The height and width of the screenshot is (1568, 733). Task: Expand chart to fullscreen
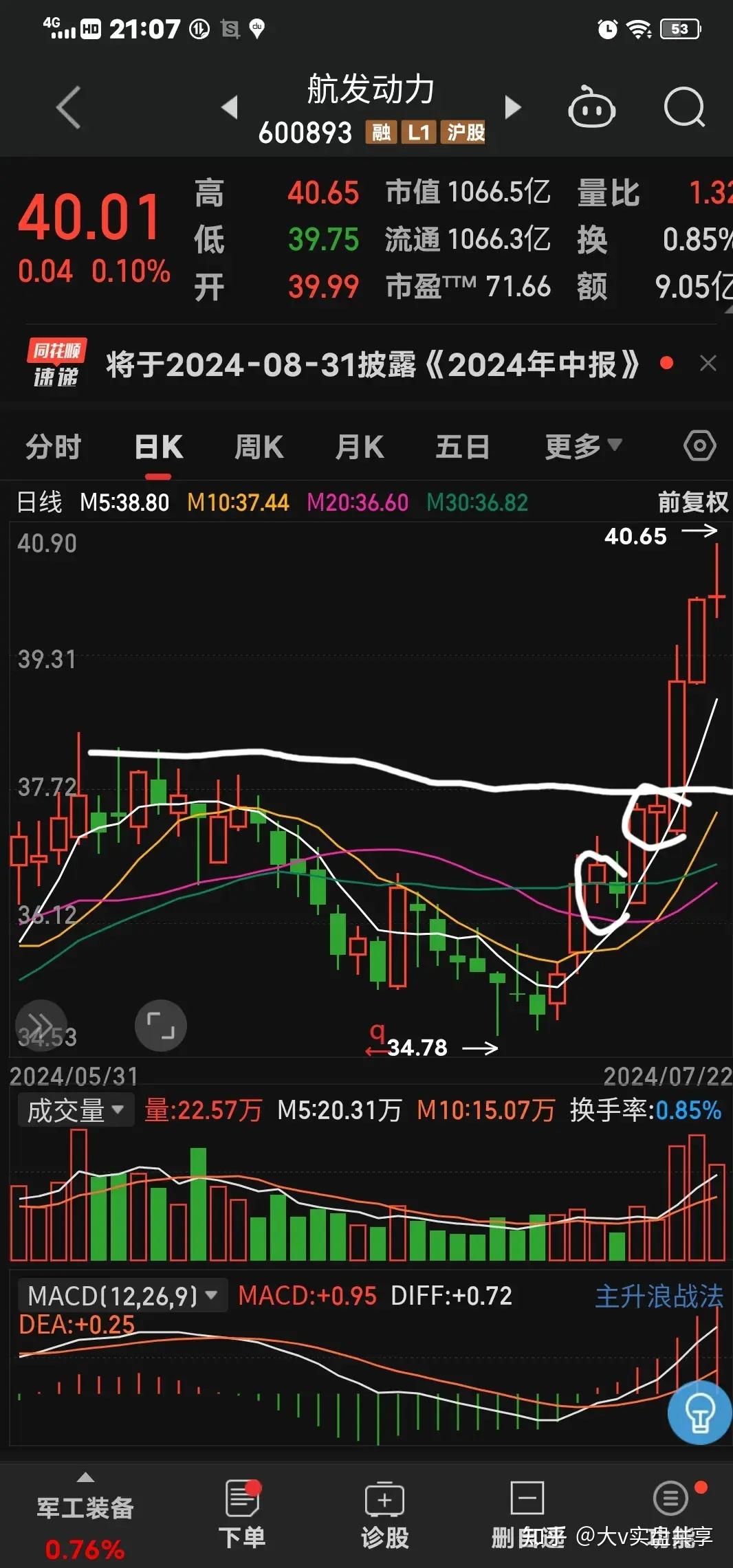click(161, 1026)
